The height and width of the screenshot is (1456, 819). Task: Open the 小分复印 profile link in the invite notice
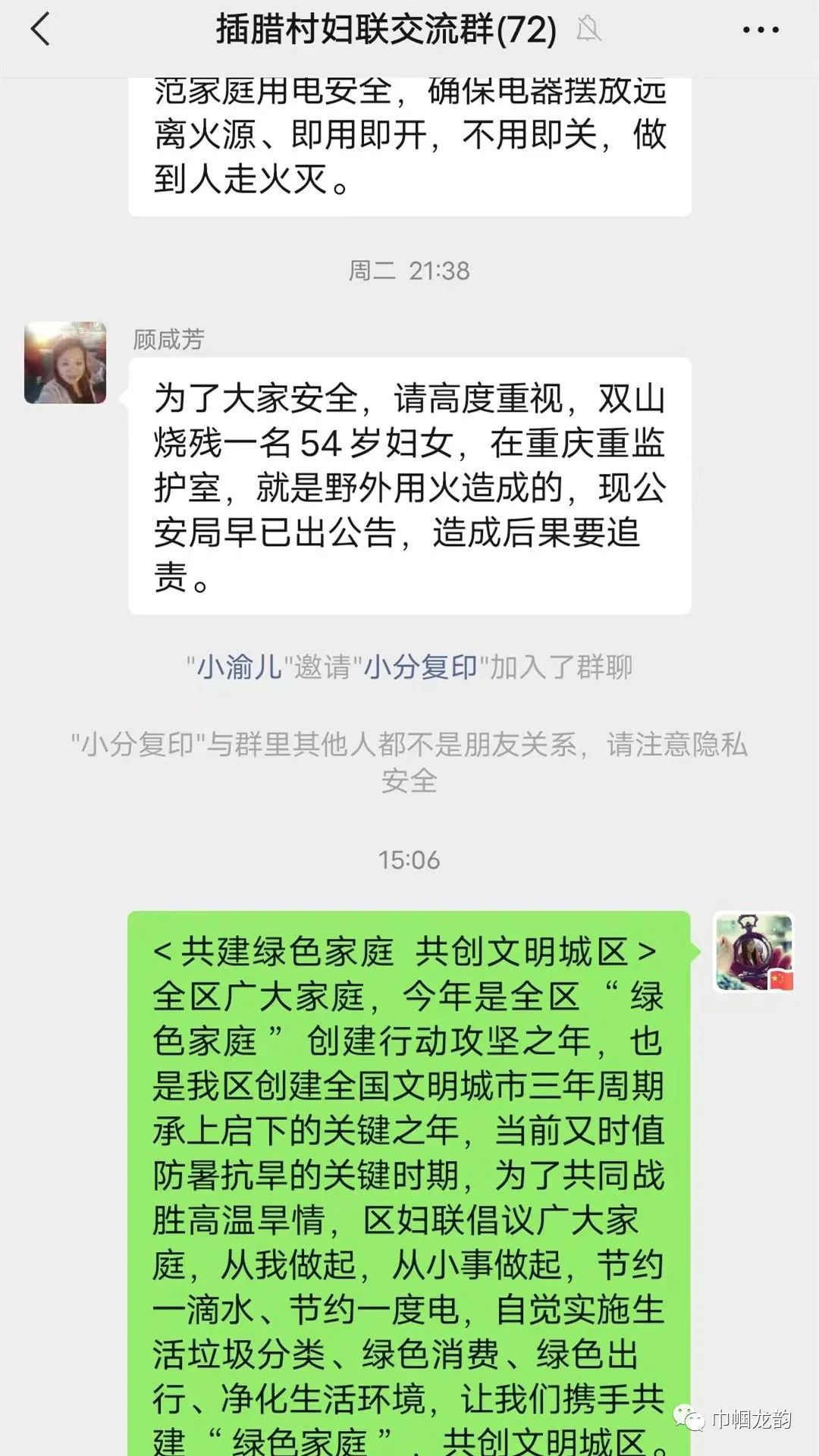pyautogui.click(x=421, y=667)
